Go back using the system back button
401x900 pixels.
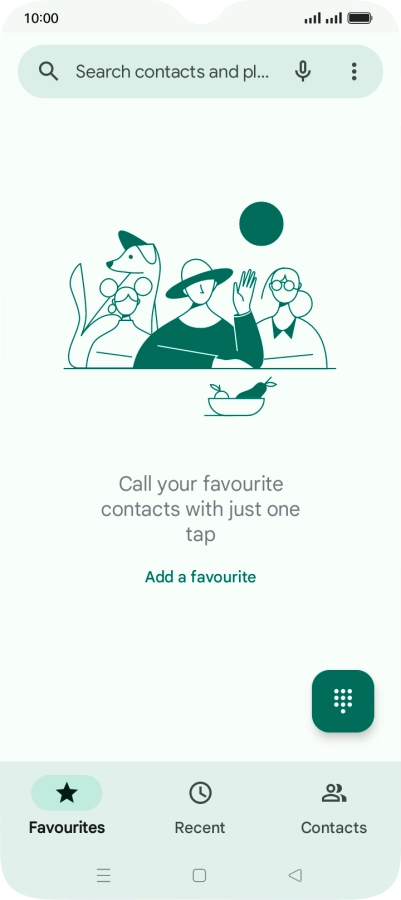coord(295,875)
